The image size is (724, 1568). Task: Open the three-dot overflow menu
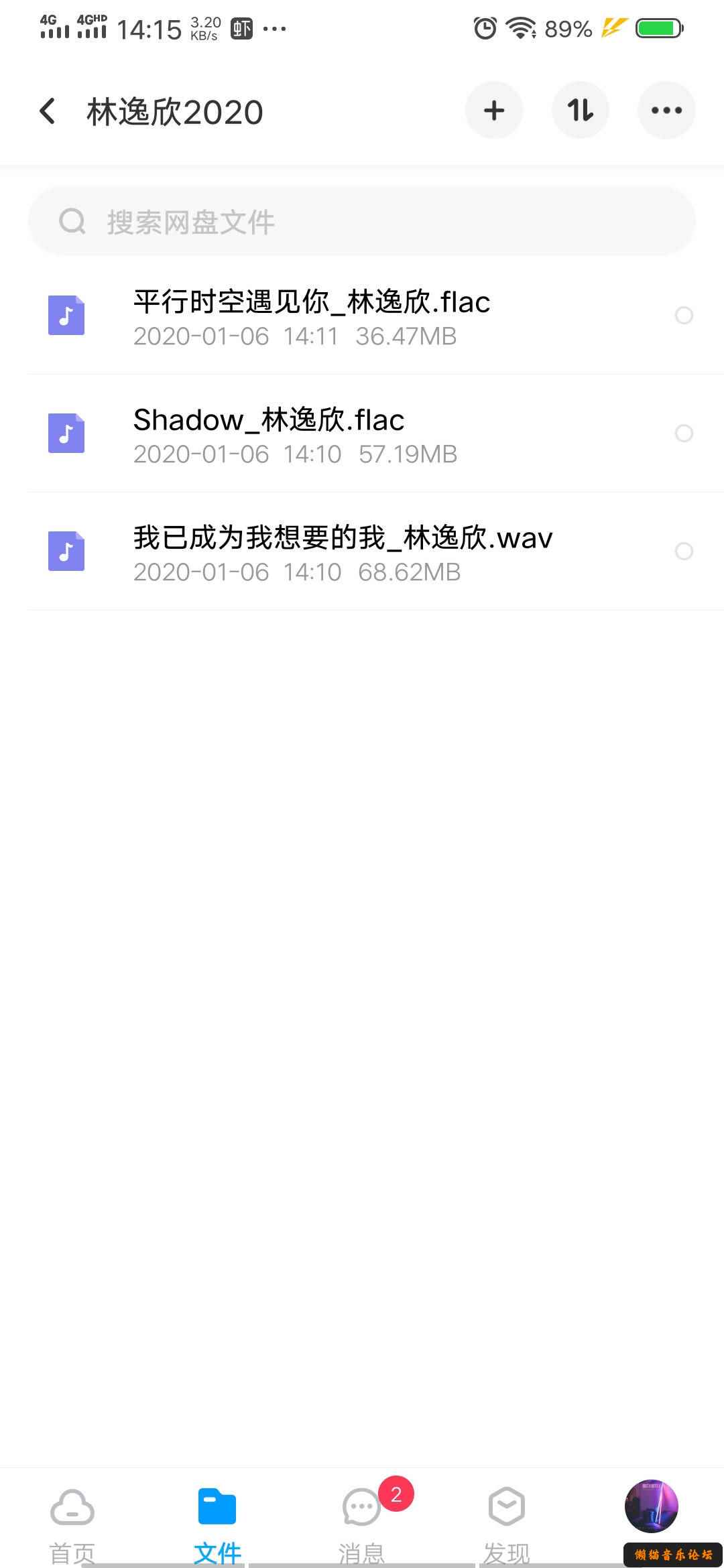click(x=666, y=111)
